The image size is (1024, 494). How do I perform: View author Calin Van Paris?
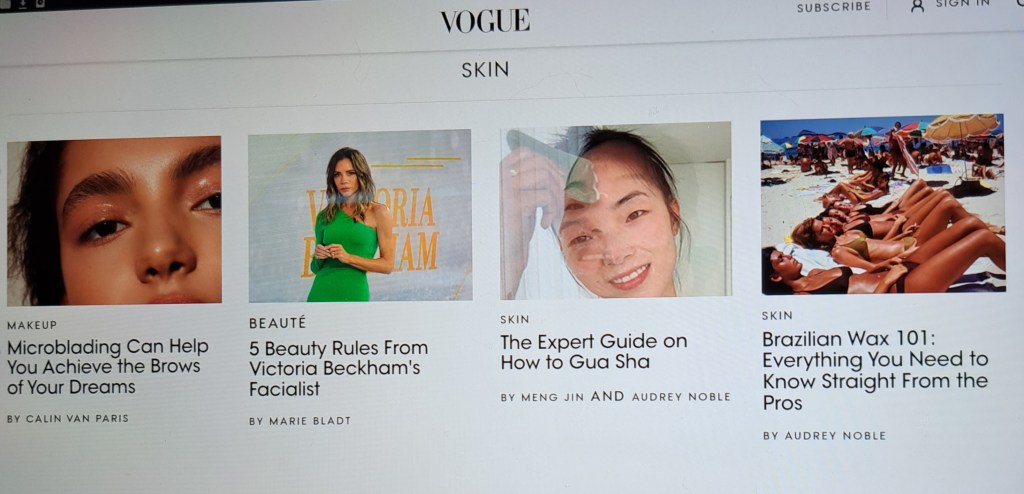point(77,418)
